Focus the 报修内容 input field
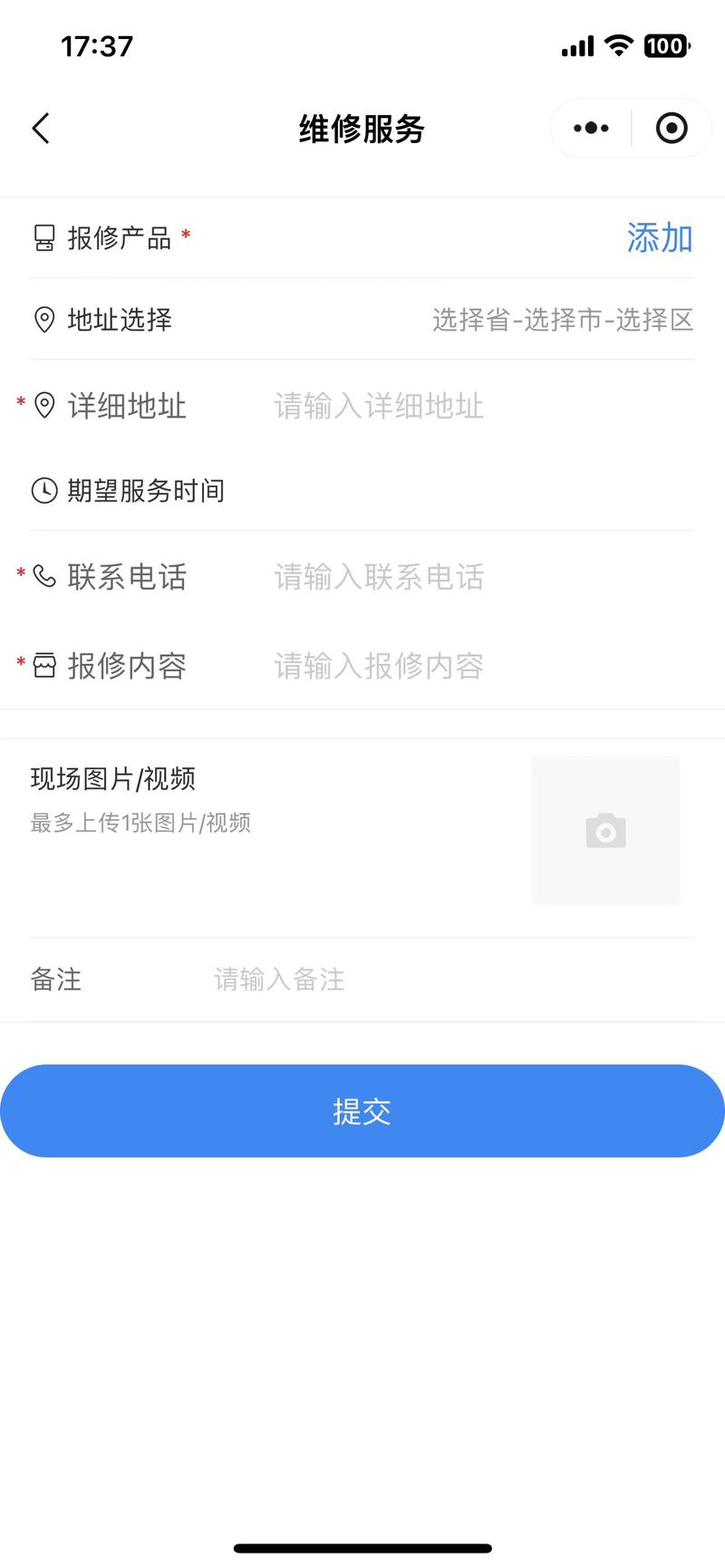The width and height of the screenshot is (725, 1568). coord(484,666)
